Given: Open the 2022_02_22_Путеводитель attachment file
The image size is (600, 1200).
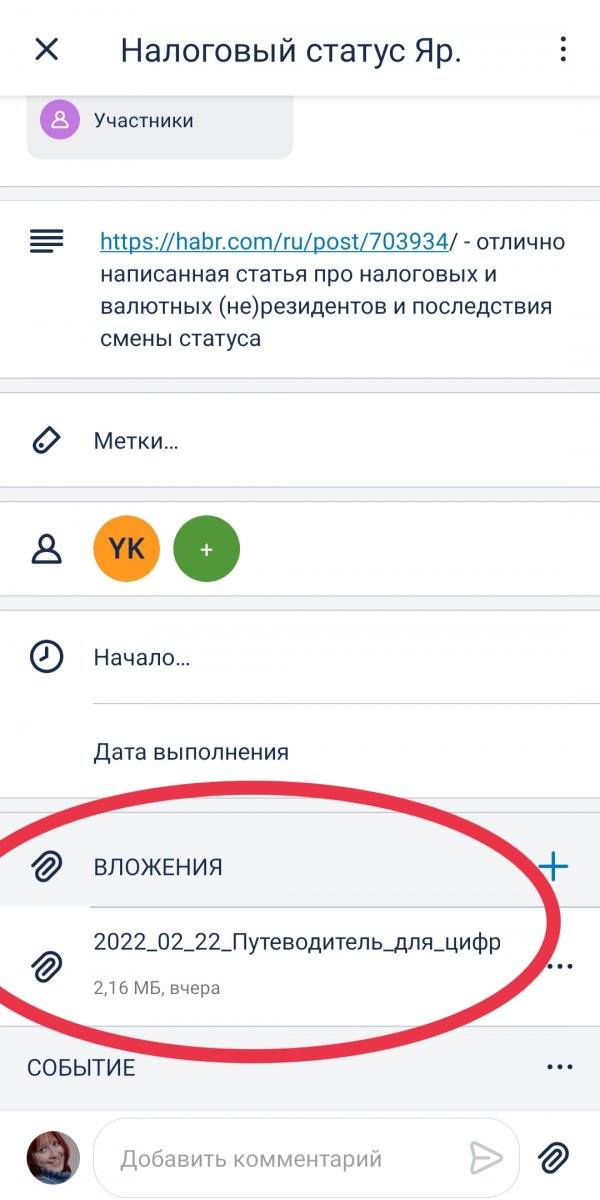Looking at the screenshot, I should pos(297,942).
